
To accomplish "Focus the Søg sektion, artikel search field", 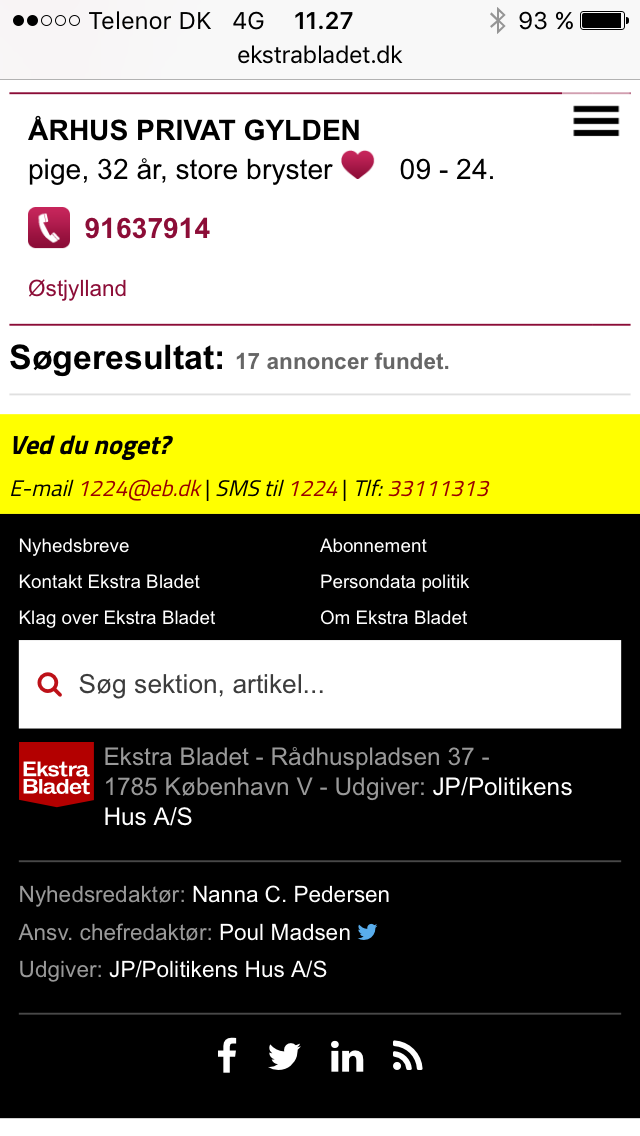I will [320, 684].
